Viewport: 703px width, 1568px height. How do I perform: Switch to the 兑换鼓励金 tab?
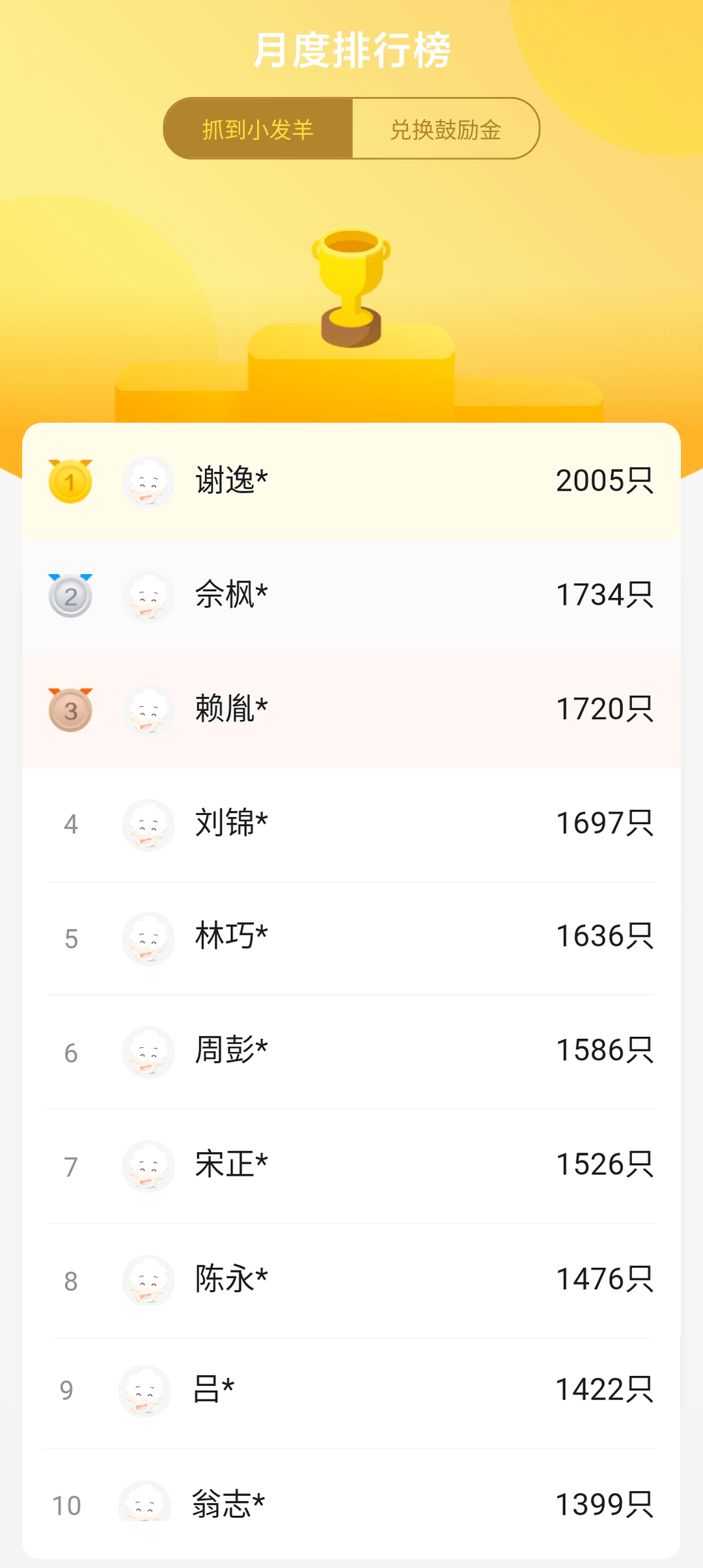pos(446,129)
